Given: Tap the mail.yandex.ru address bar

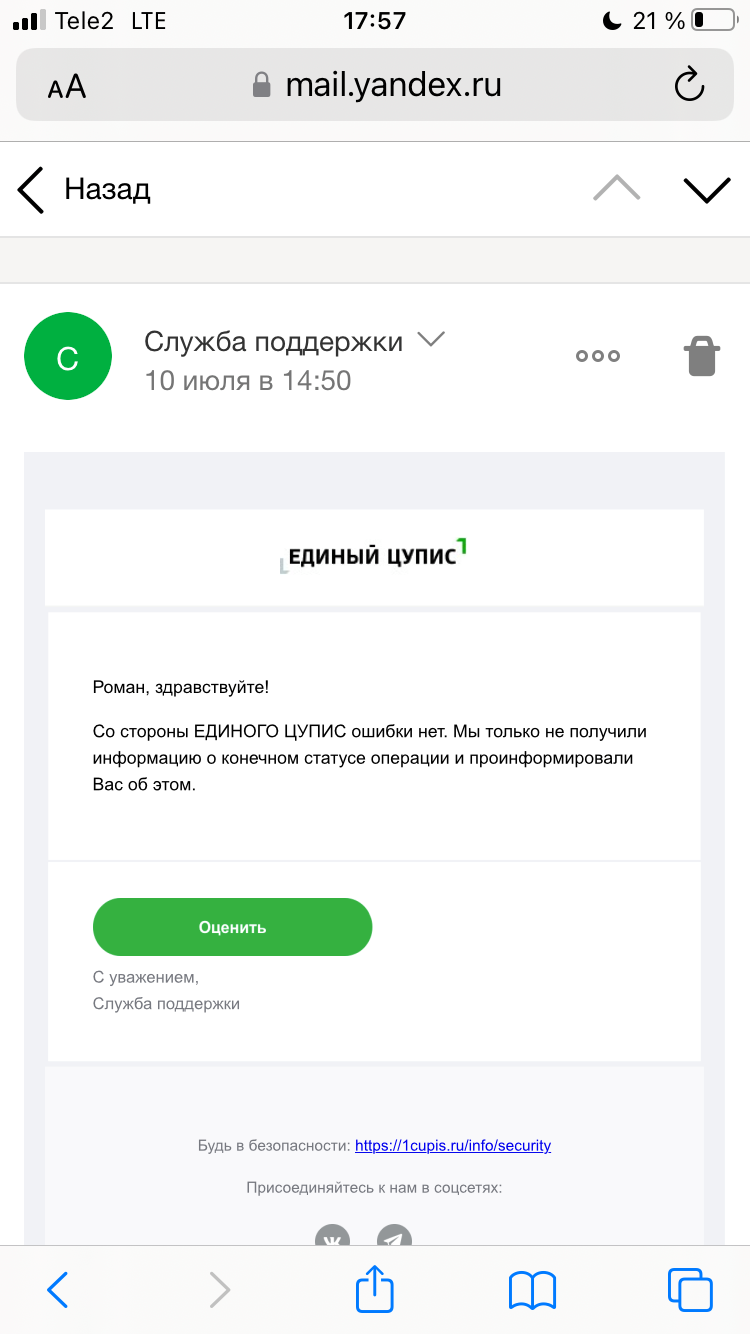Looking at the screenshot, I should pyautogui.click(x=380, y=86).
